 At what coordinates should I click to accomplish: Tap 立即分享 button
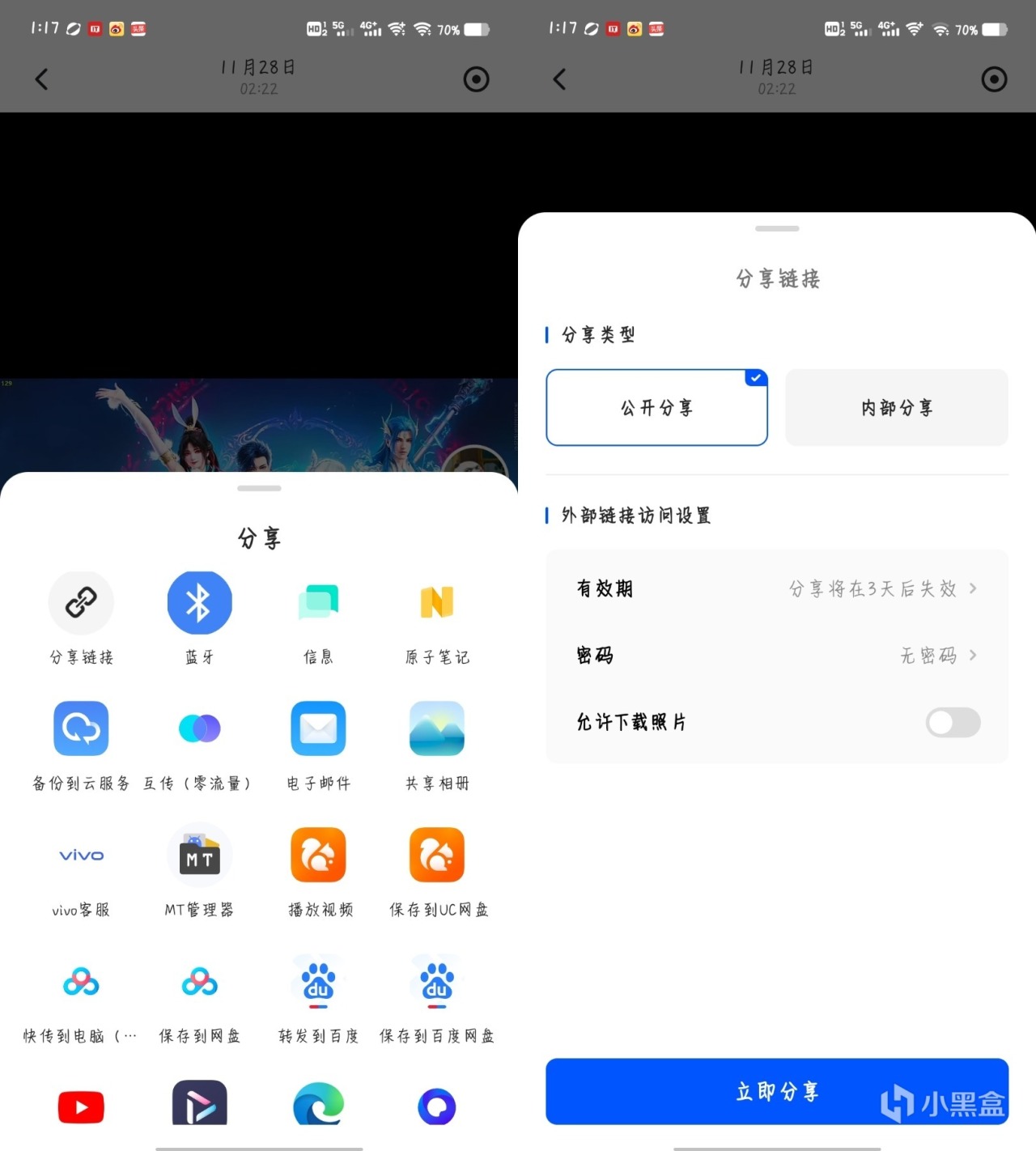click(x=777, y=1091)
